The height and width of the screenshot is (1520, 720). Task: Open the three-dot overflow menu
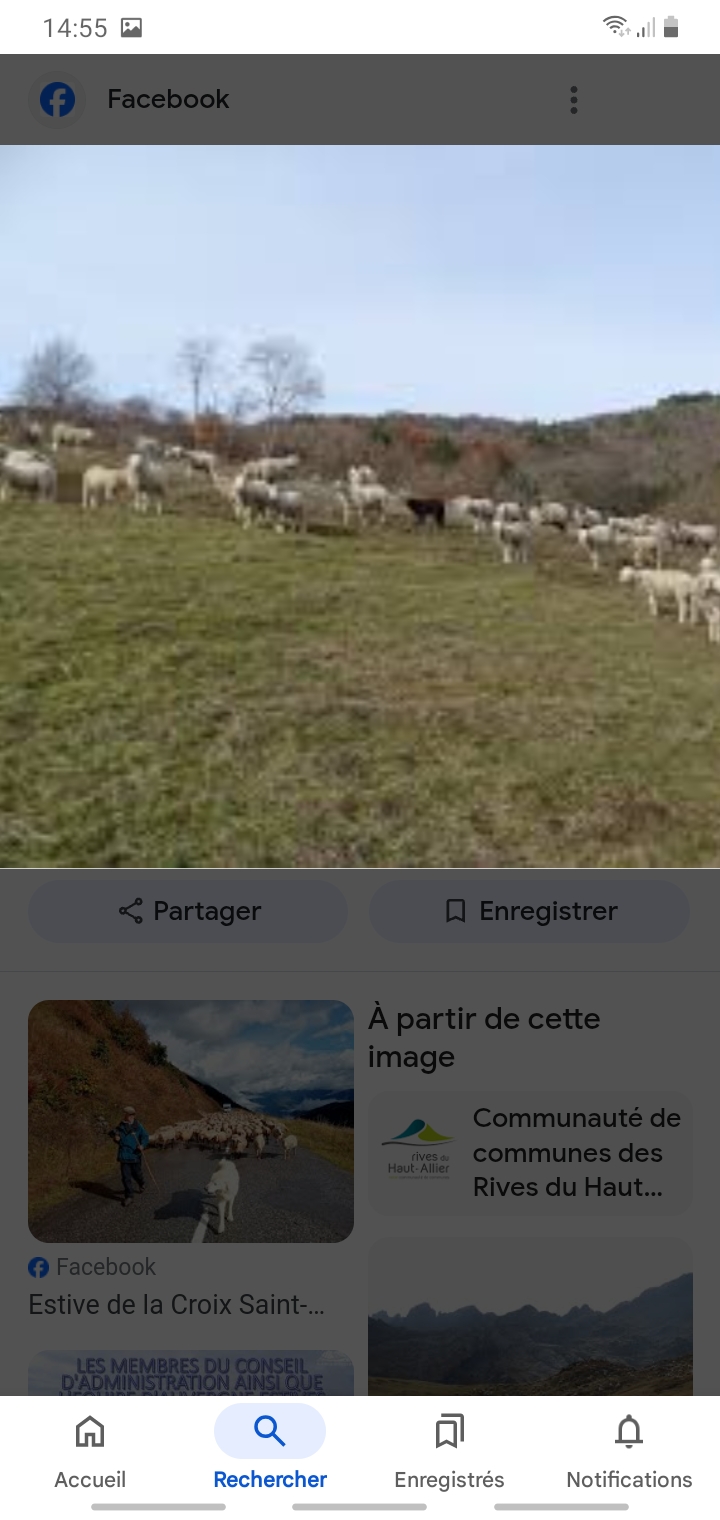573,99
